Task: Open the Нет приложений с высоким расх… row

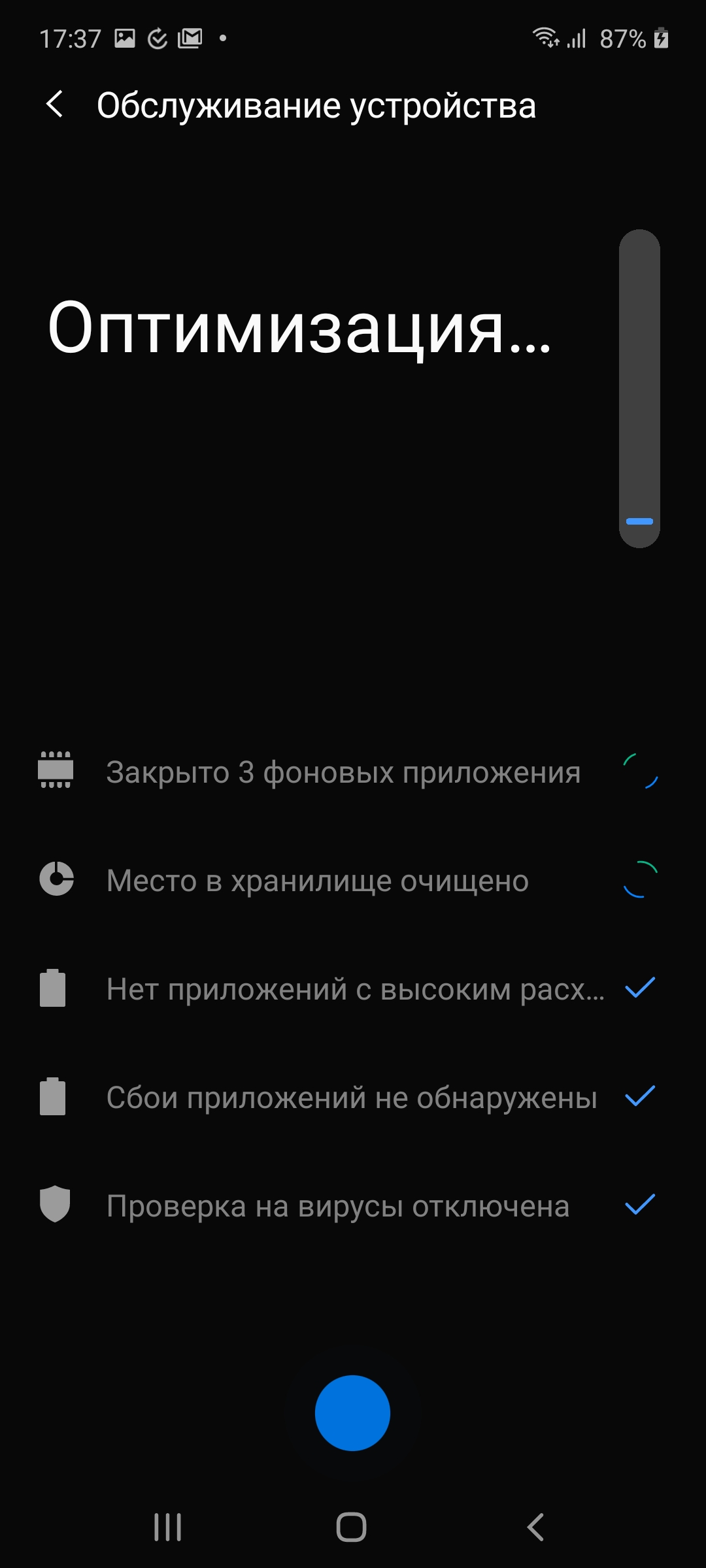Action: point(353,989)
